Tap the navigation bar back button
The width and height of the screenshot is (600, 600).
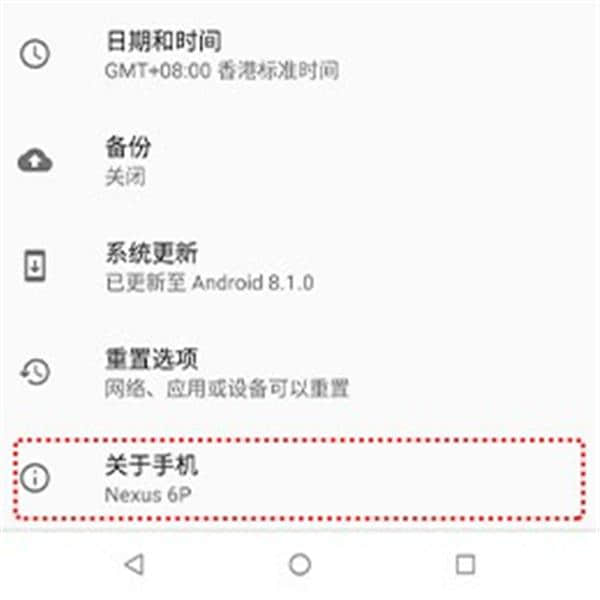pyautogui.click(x=134, y=564)
